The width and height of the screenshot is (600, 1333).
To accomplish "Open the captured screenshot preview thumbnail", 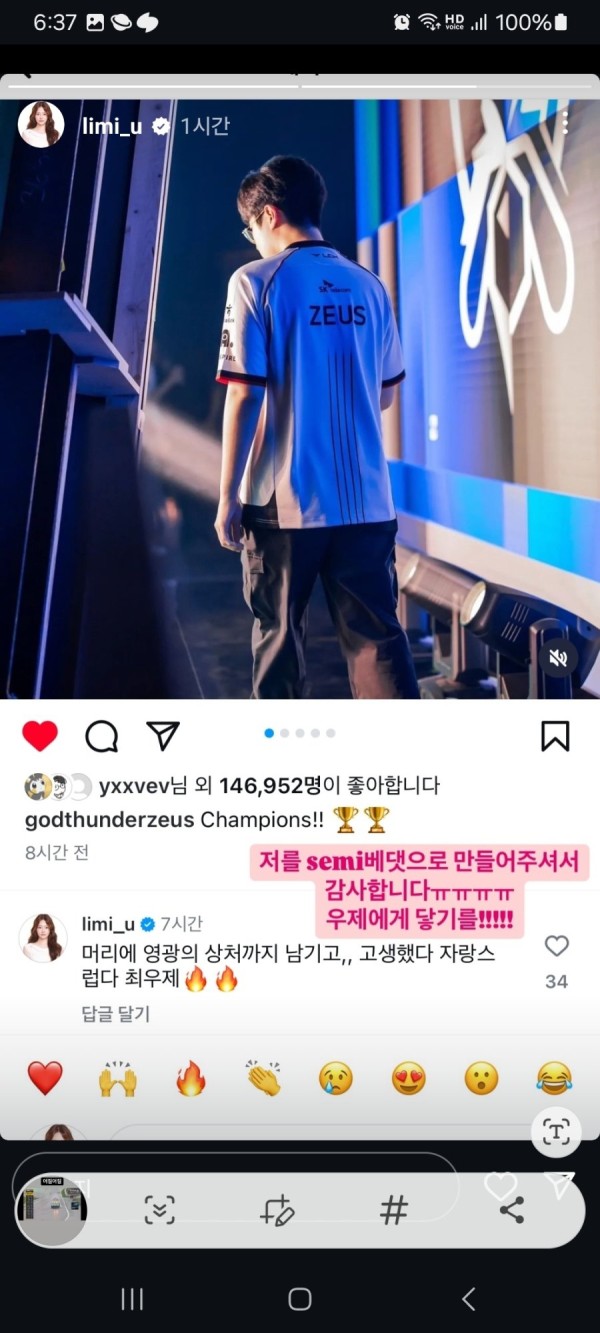I will click(52, 1210).
